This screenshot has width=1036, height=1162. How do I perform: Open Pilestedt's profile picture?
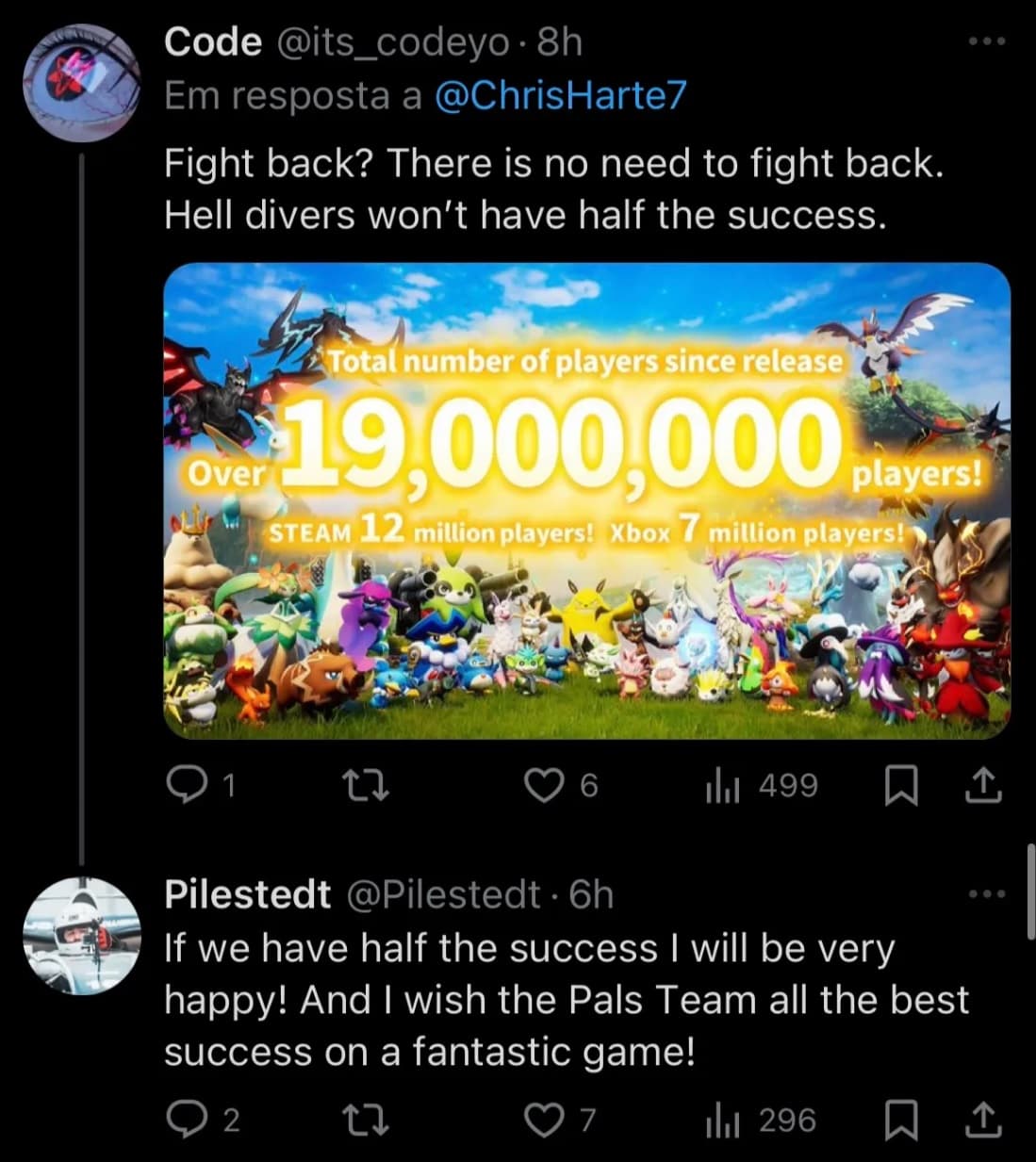[x=81, y=936]
